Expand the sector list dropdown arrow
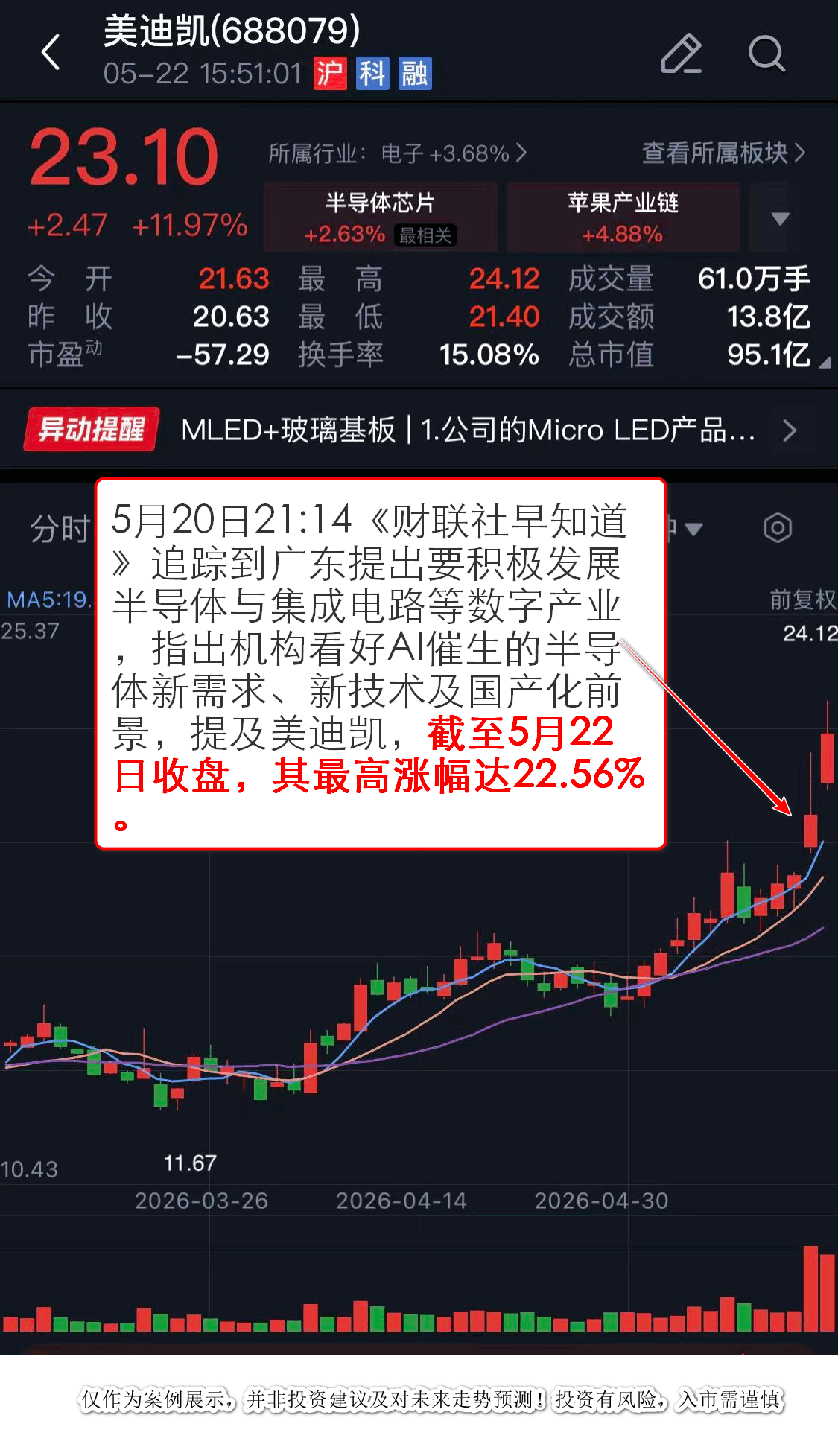This screenshot has height=1456, width=838. point(780,218)
